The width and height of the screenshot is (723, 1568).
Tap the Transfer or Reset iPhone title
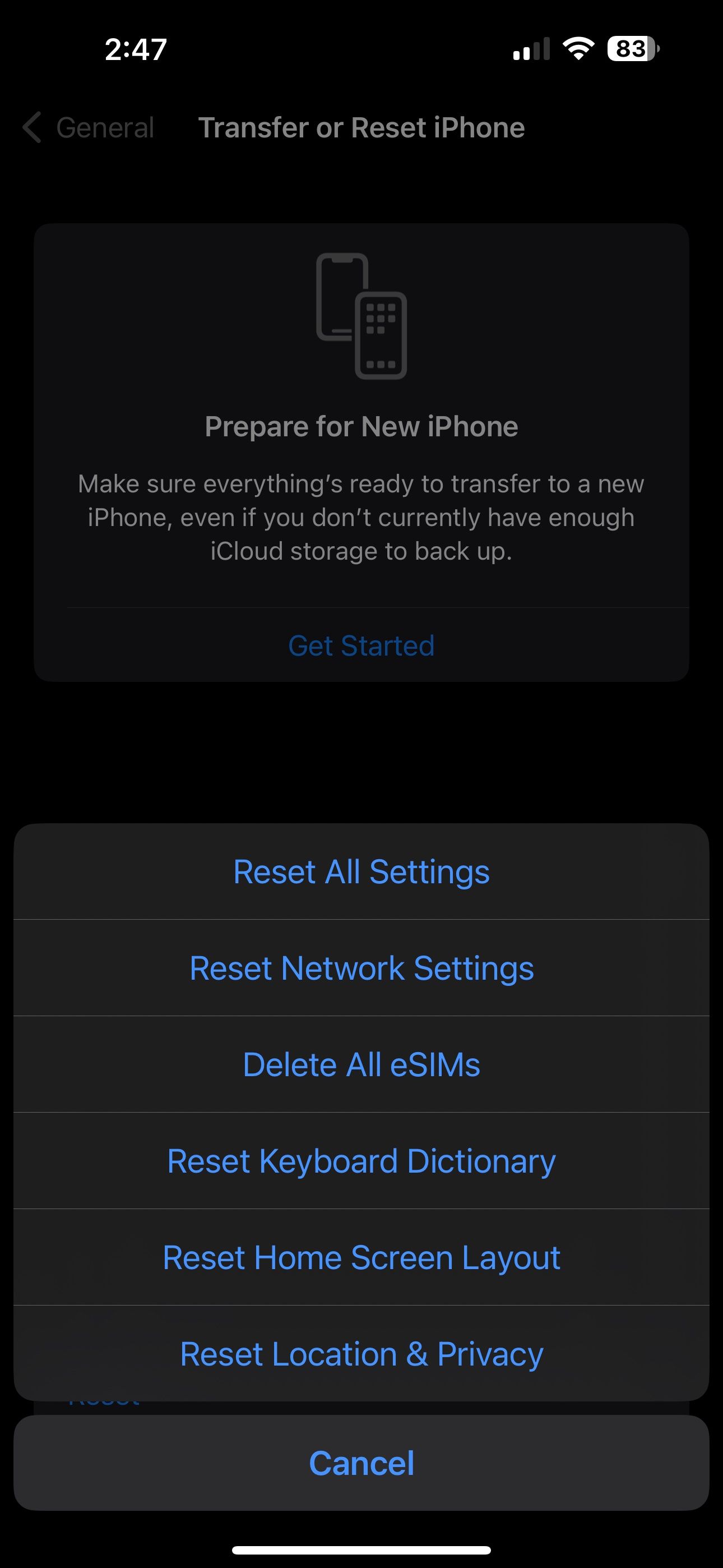[x=361, y=128]
